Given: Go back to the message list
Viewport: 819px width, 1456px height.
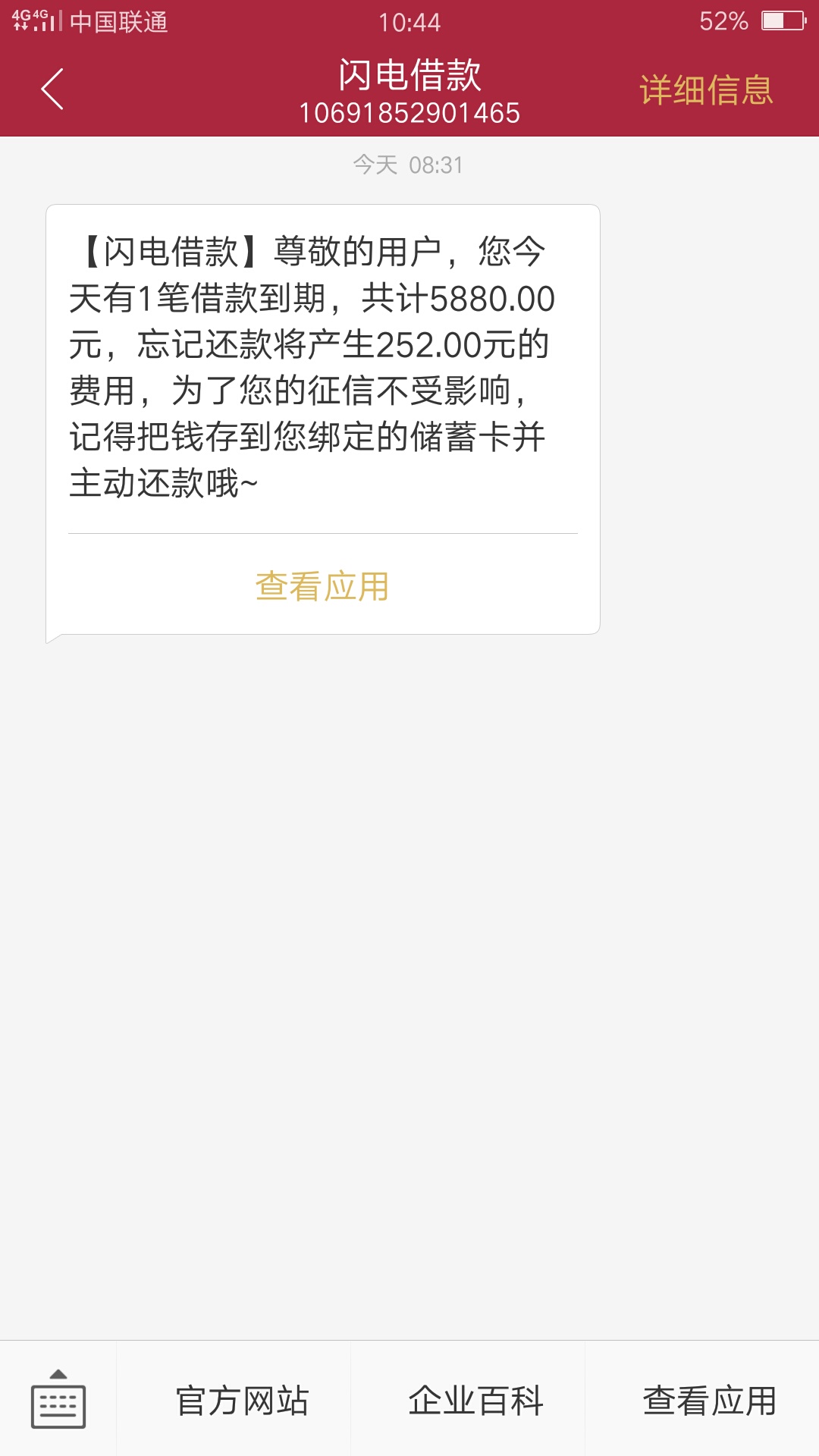Looking at the screenshot, I should (x=52, y=89).
